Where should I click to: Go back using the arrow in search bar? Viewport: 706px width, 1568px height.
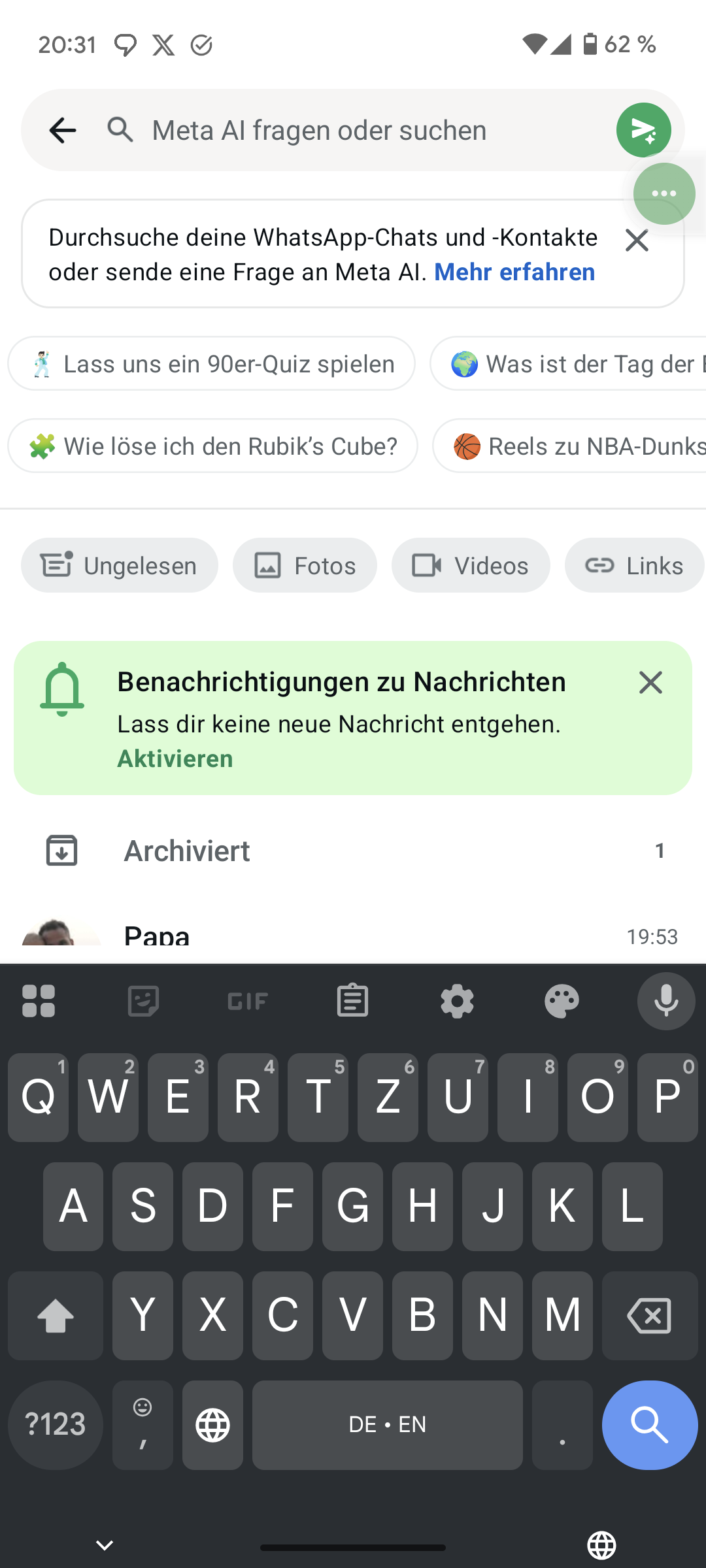pos(63,130)
